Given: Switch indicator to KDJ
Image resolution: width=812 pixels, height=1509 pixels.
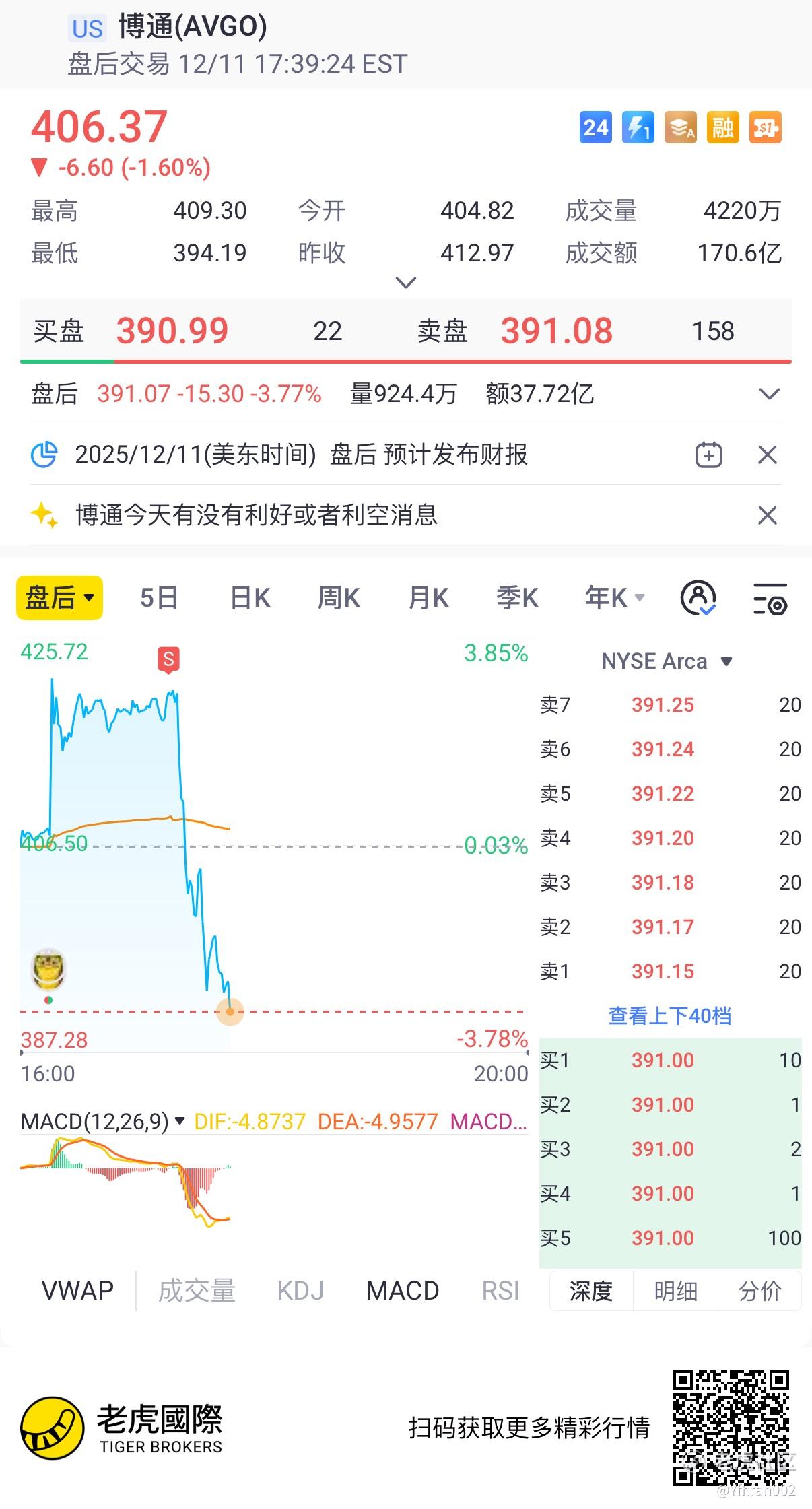Looking at the screenshot, I should click(300, 1291).
